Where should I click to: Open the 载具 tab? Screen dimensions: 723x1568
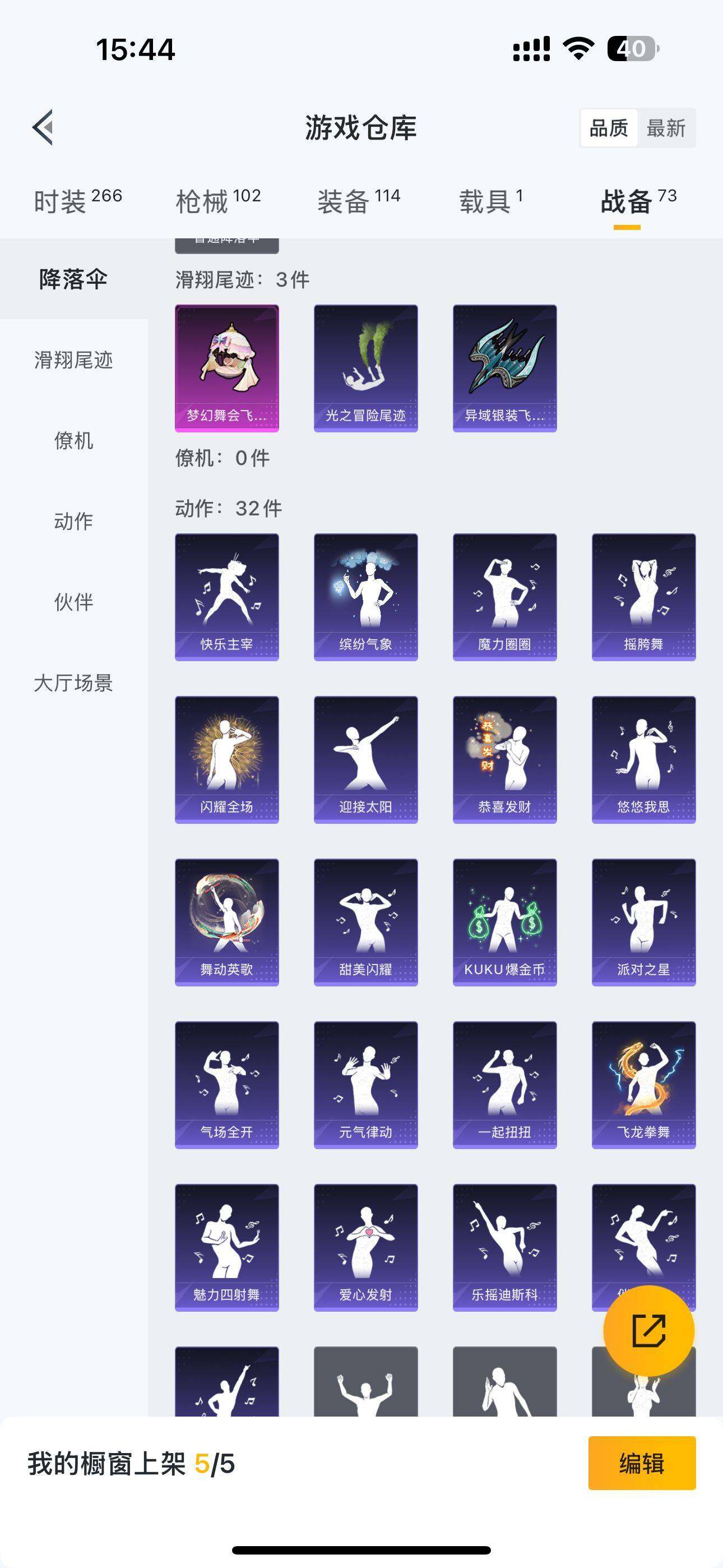coord(490,201)
